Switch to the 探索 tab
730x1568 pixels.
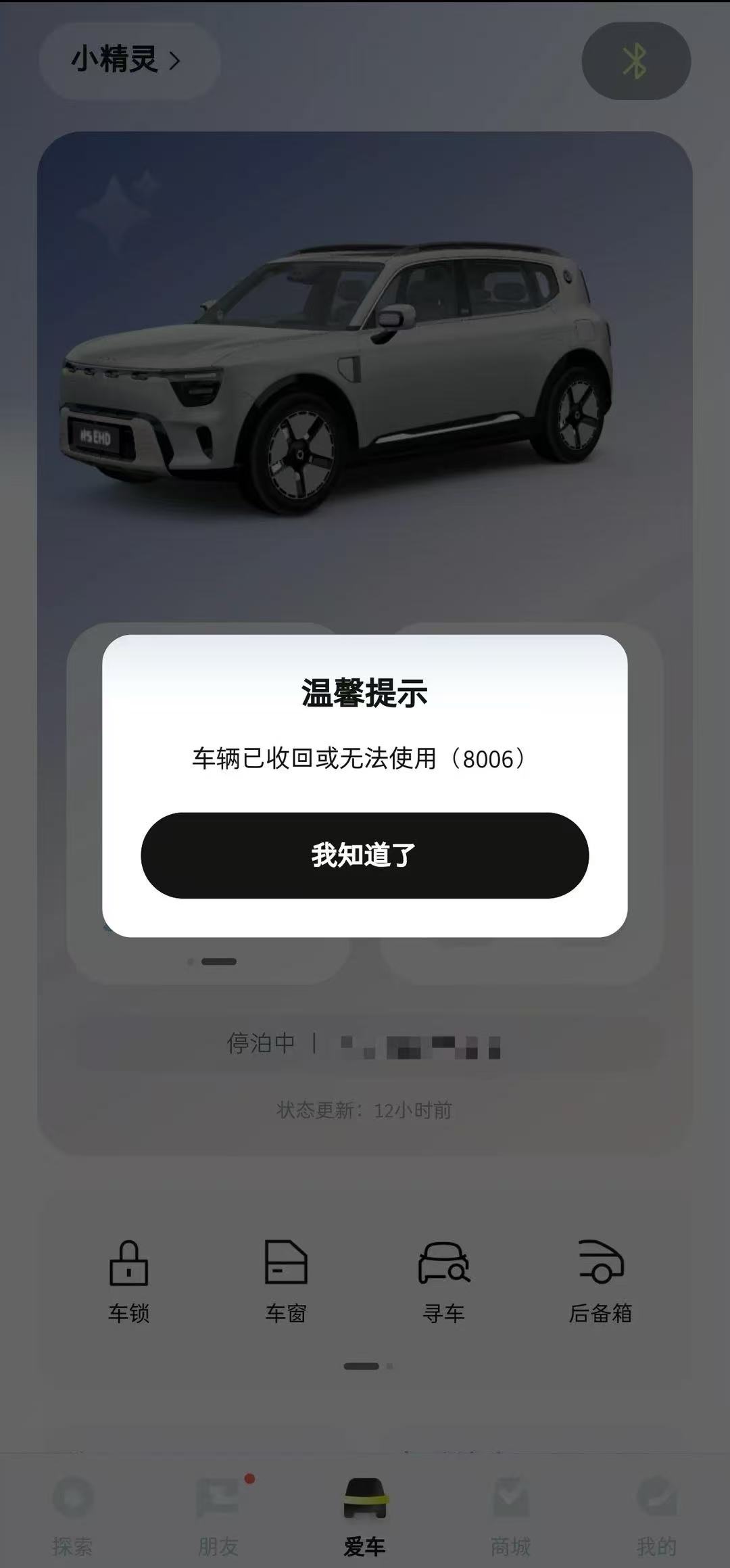point(72,1515)
